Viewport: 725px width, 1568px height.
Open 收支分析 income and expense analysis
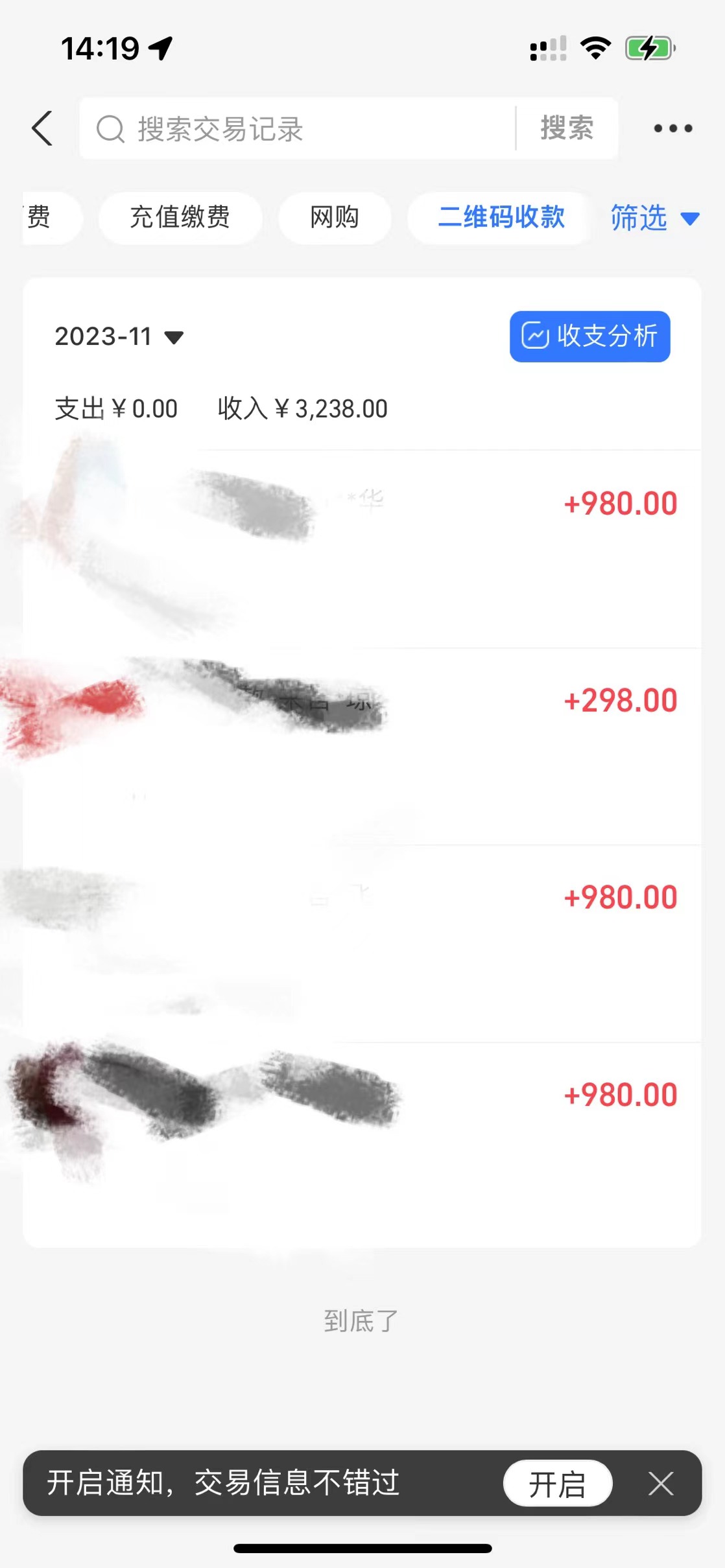(589, 336)
